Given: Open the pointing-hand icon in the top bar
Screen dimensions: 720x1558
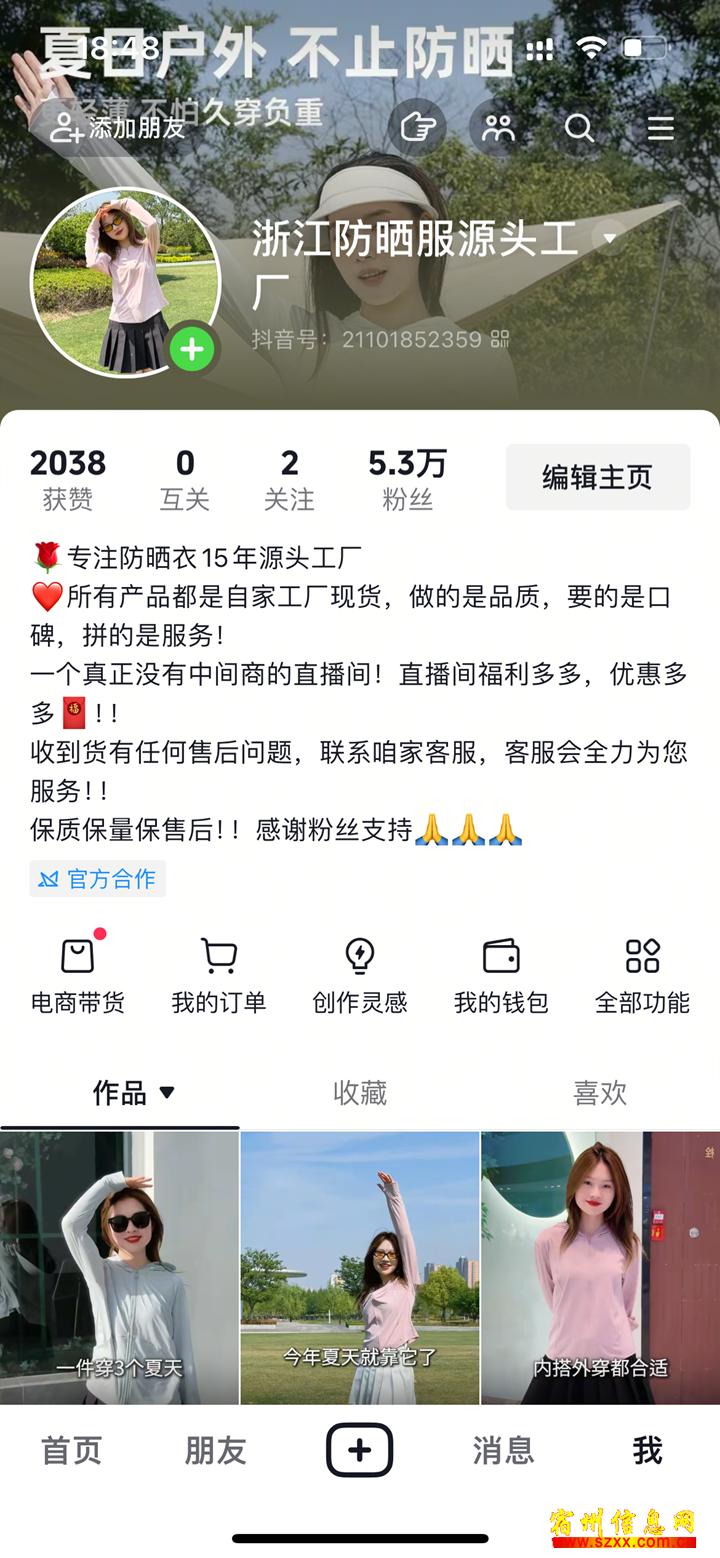Looking at the screenshot, I should click(x=415, y=128).
